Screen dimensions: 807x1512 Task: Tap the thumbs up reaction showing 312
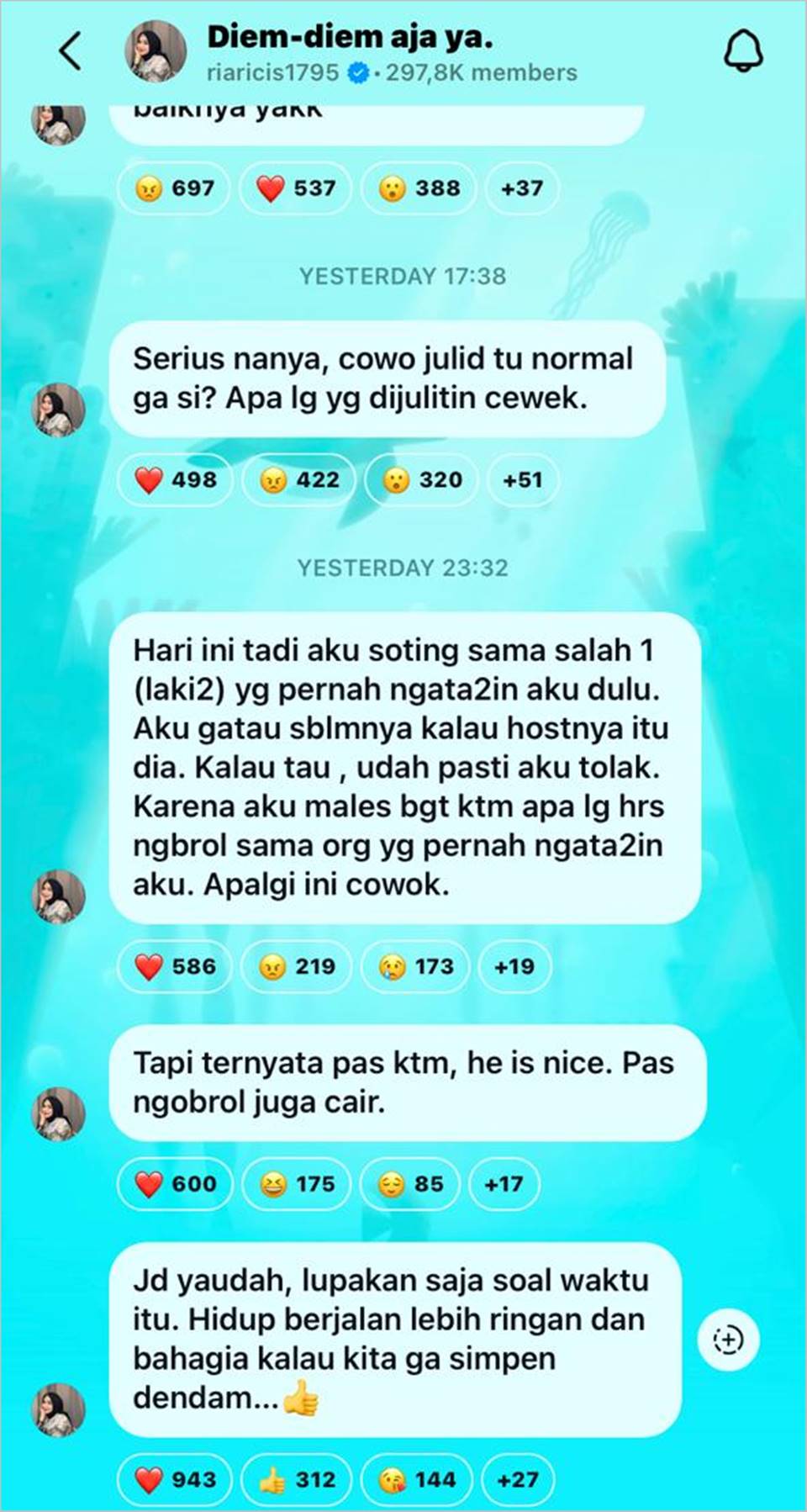point(297,1479)
